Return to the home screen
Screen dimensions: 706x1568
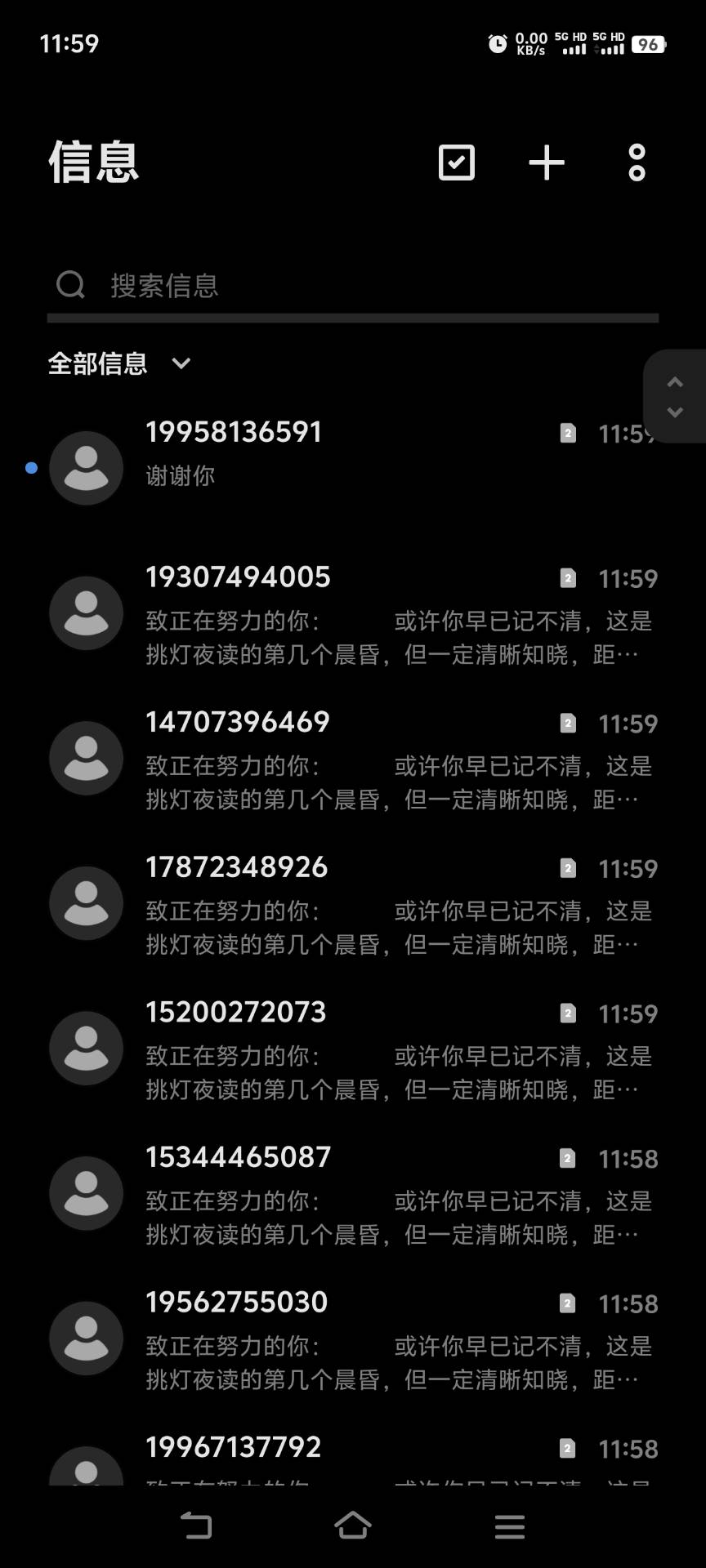pyautogui.click(x=353, y=1526)
